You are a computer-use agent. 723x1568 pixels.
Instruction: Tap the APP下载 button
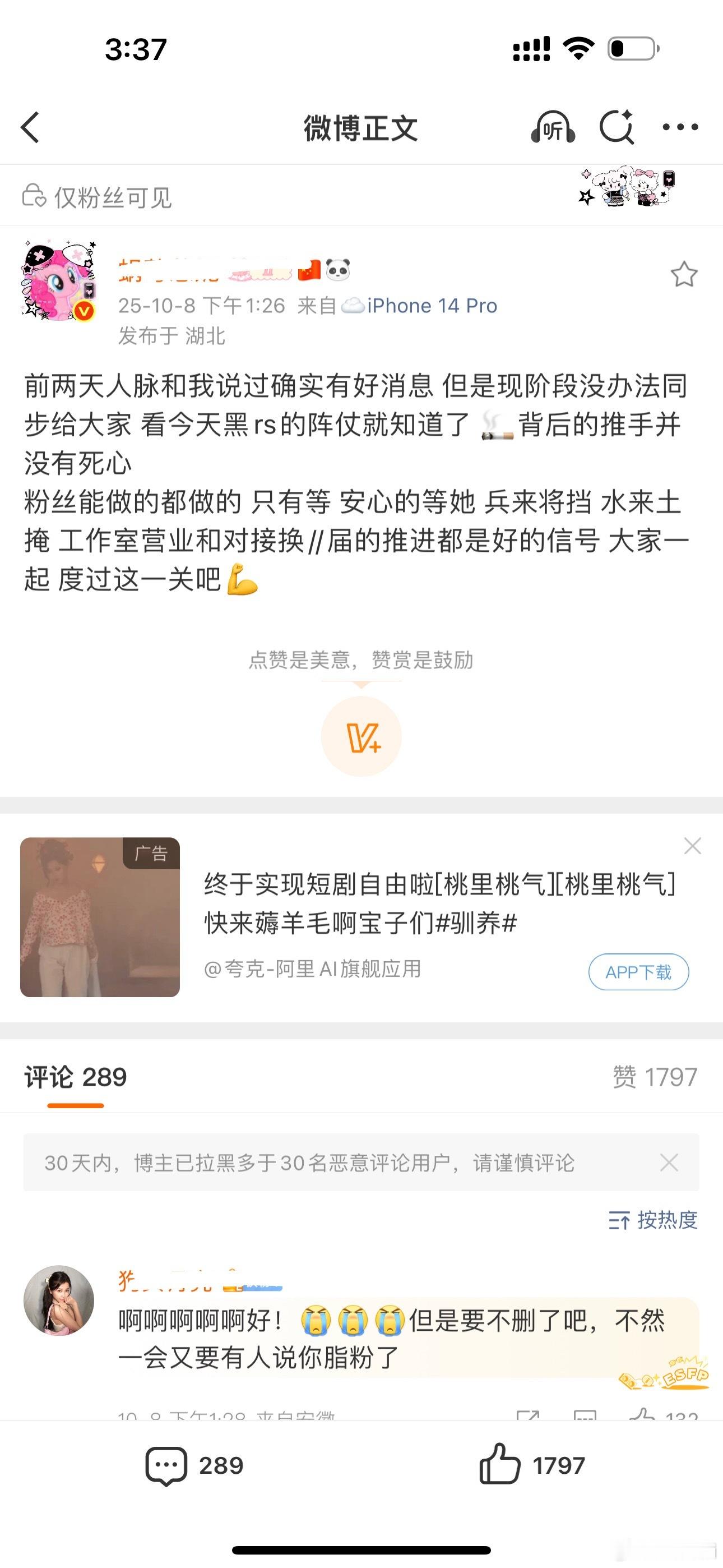pyautogui.click(x=638, y=972)
